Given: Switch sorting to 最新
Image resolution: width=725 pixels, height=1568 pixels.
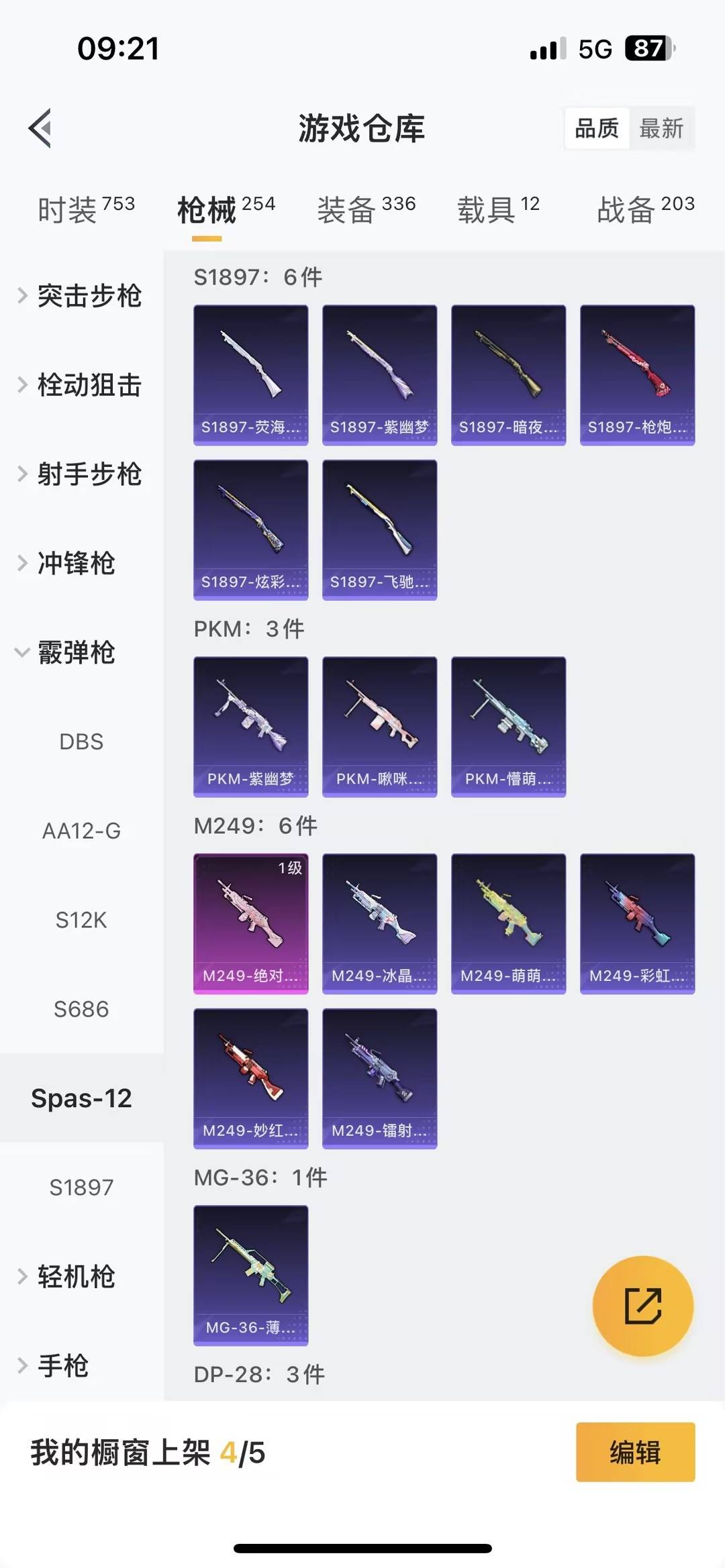Looking at the screenshot, I should point(662,128).
